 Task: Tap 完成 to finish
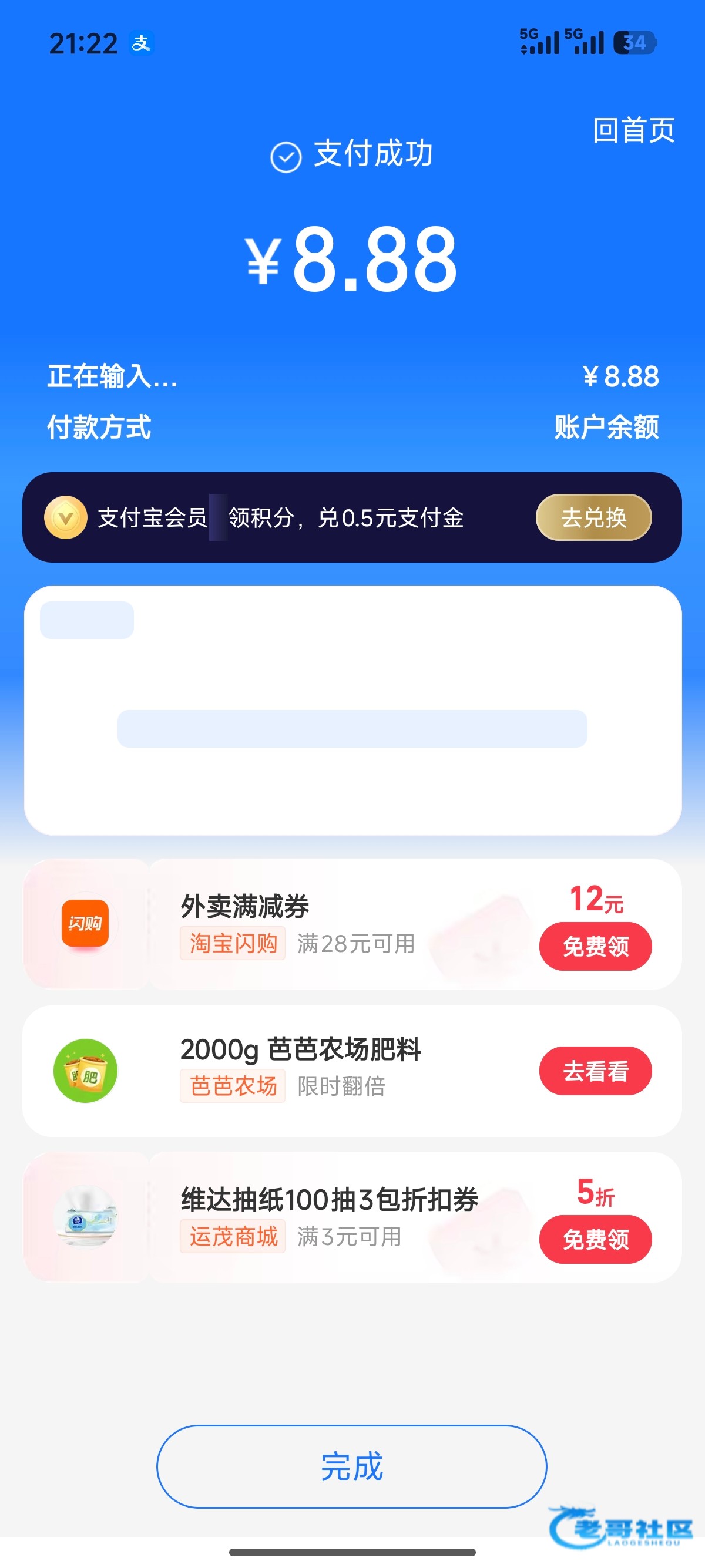point(352,1466)
